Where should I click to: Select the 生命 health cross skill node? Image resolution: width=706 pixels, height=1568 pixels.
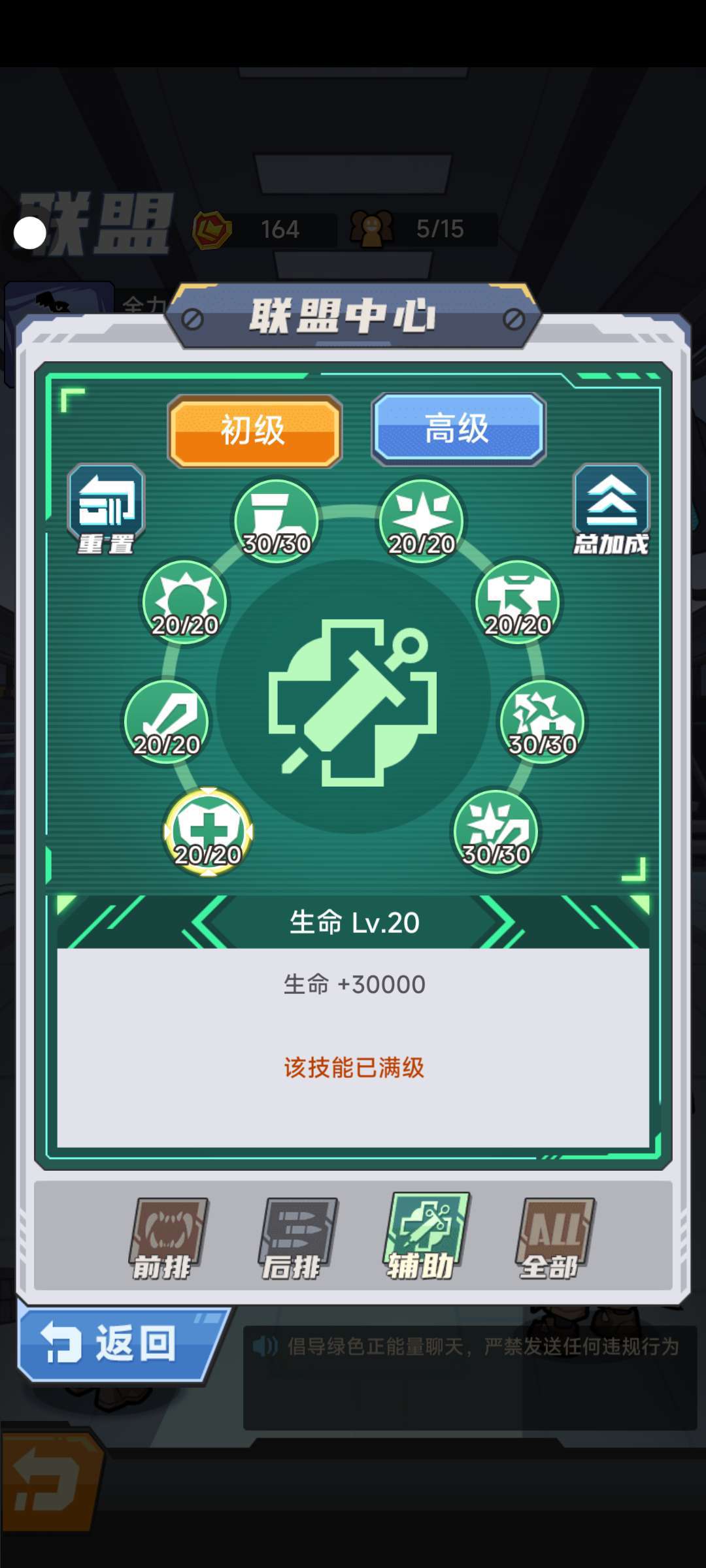208,831
